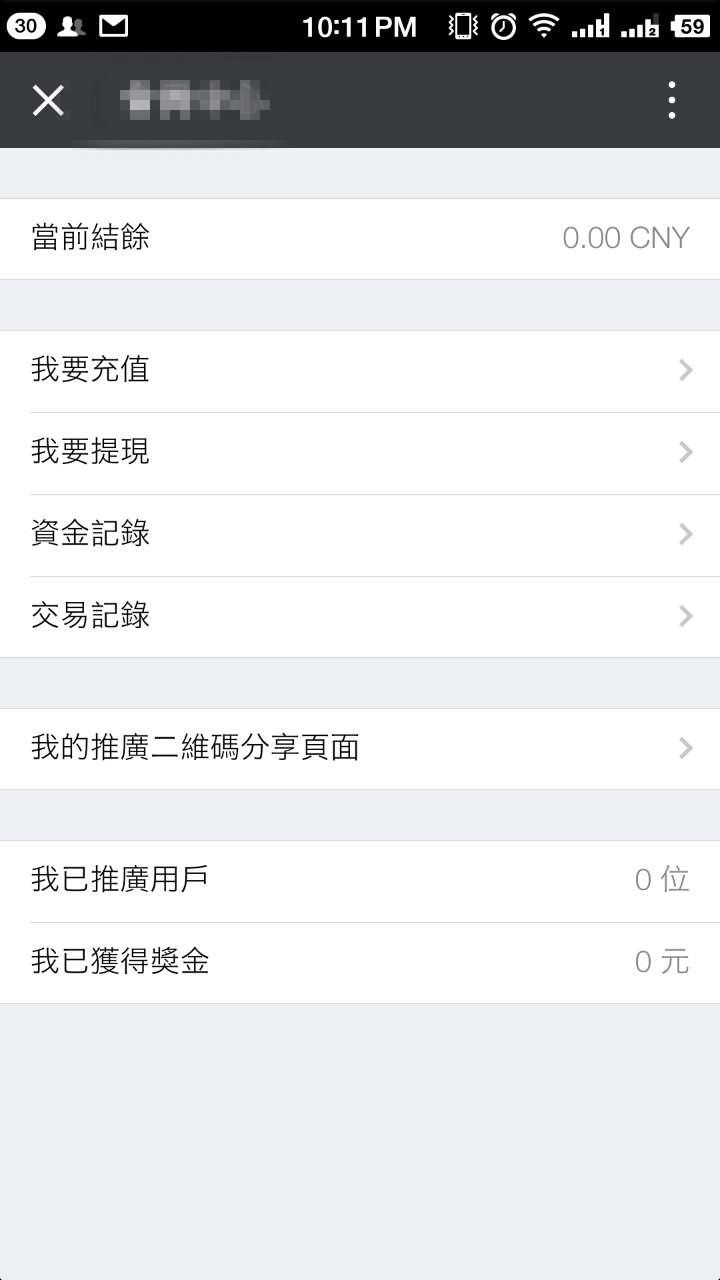Open the three-dot overflow menu
Viewport: 720px width, 1280px height.
671,100
